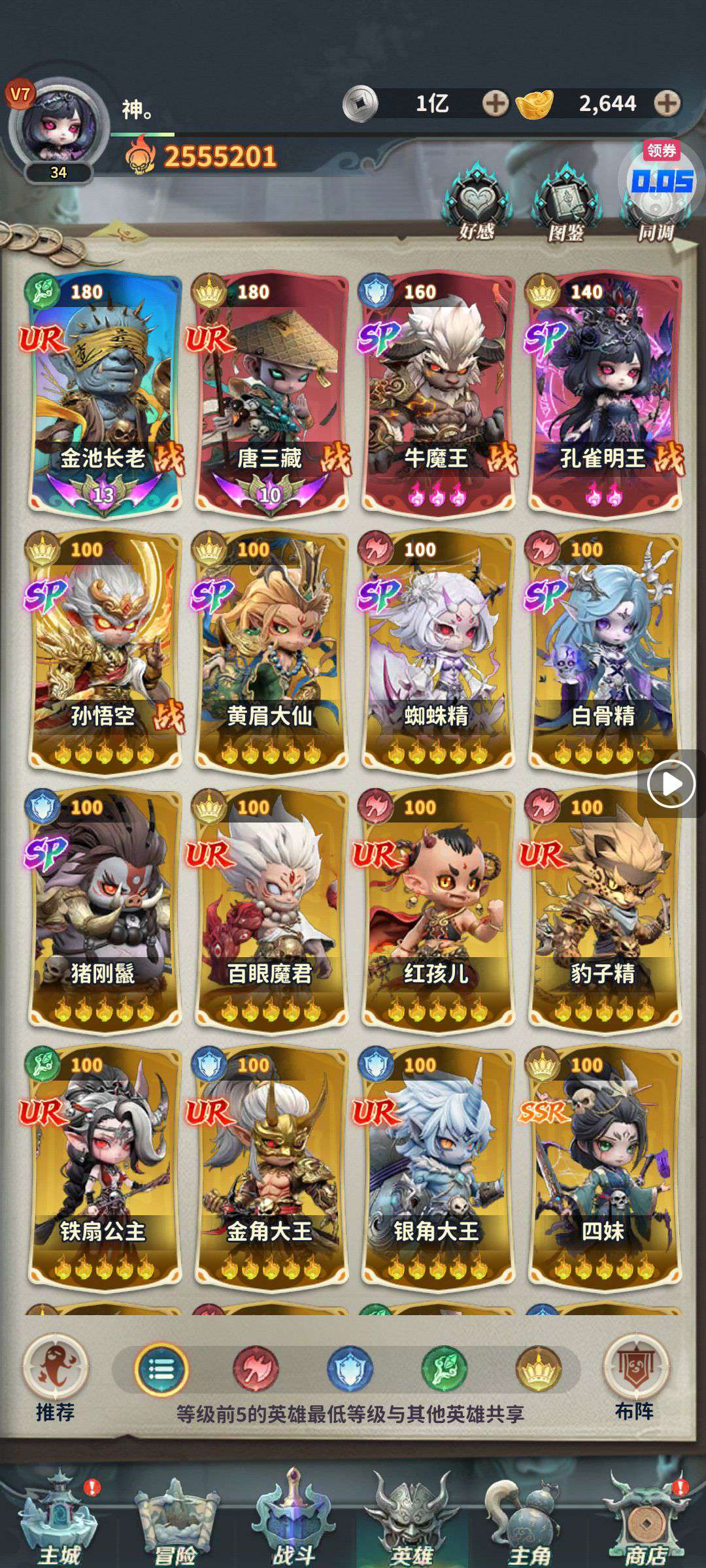Open the 图鉴 collection book
This screenshot has width=706, height=1568.
click(565, 203)
